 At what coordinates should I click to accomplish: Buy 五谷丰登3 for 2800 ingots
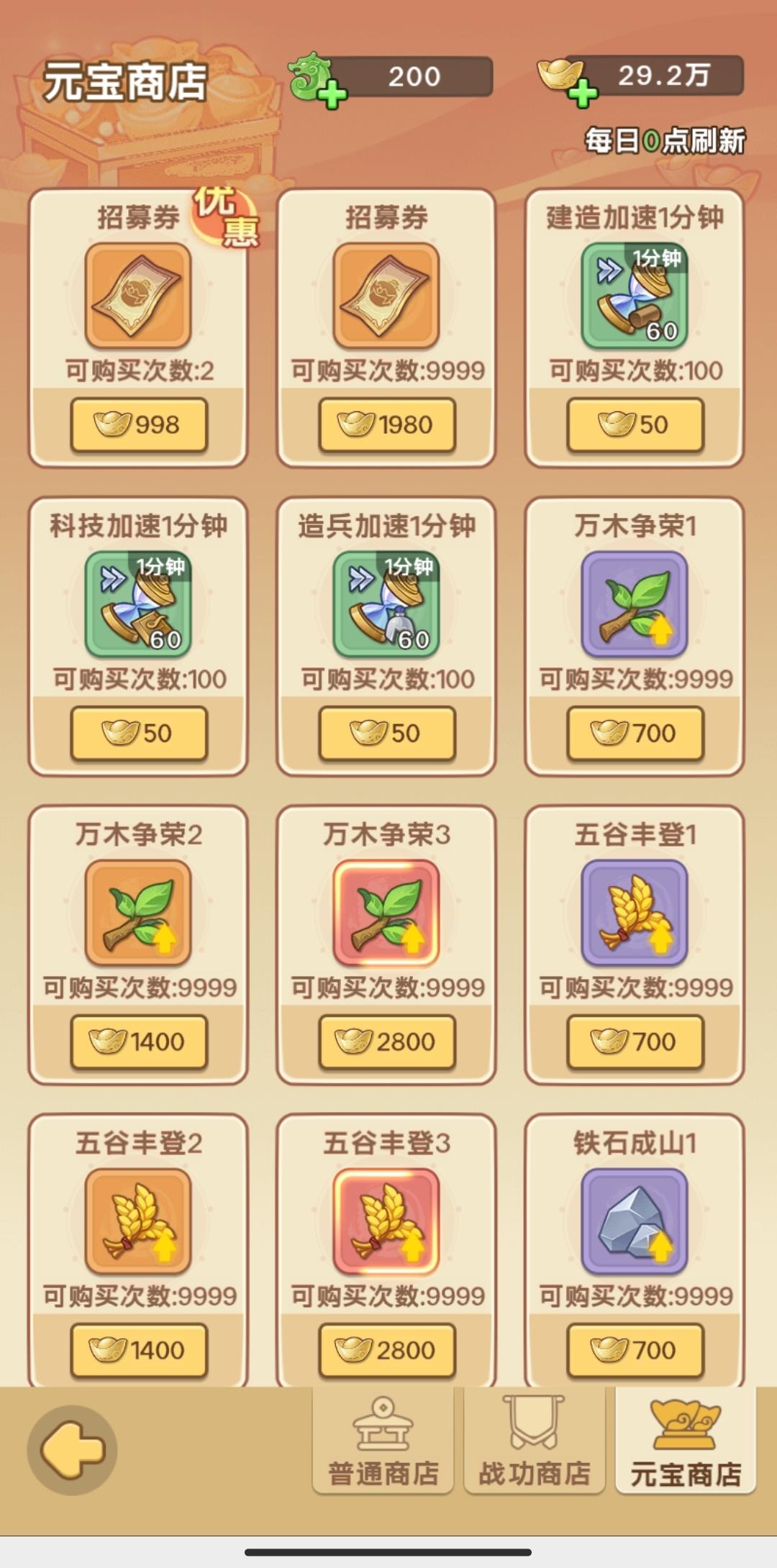[387, 1350]
